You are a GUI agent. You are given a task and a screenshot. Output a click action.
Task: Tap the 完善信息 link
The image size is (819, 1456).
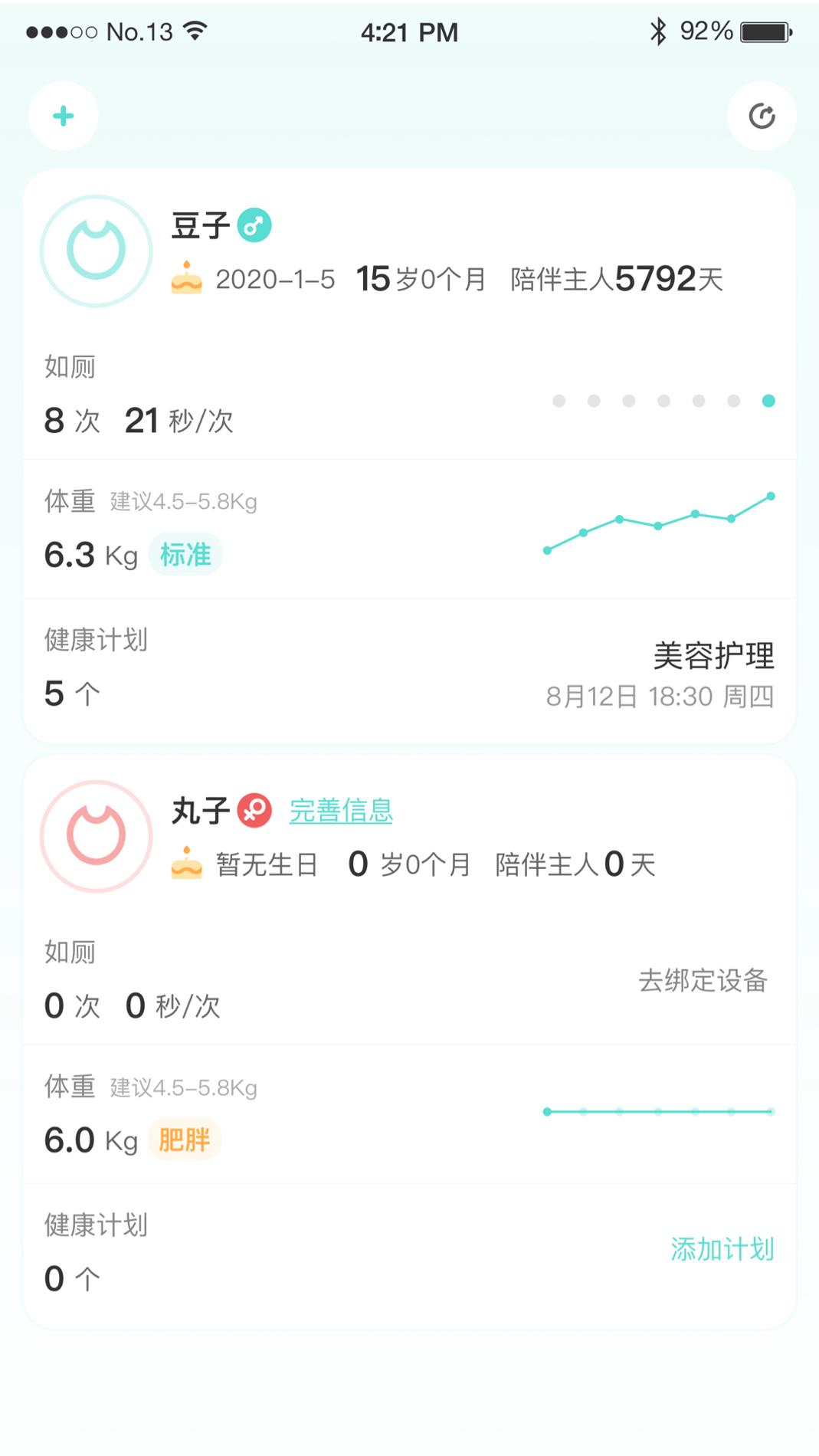[x=339, y=810]
